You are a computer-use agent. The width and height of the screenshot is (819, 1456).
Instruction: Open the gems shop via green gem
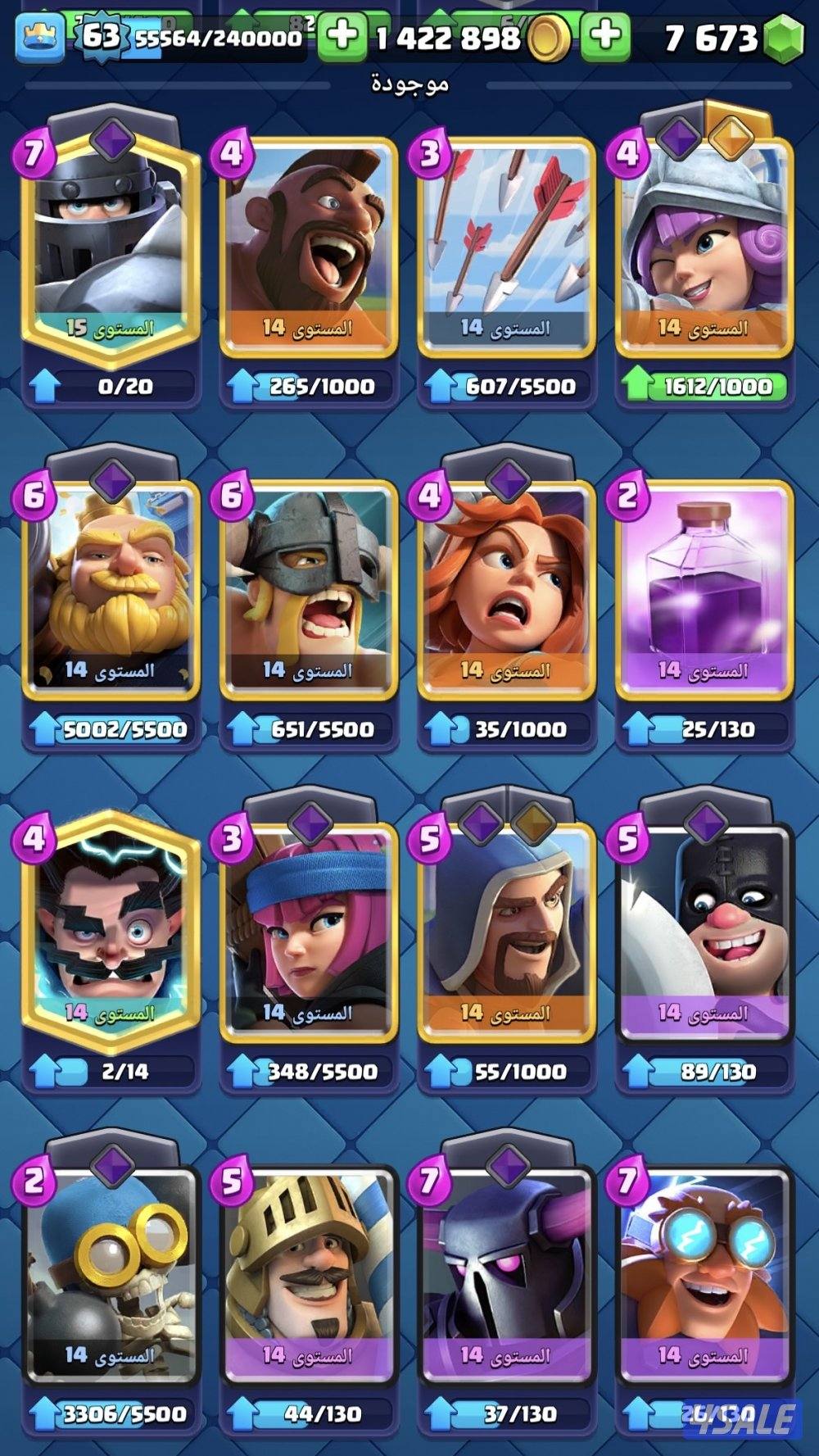pyautogui.click(x=782, y=39)
